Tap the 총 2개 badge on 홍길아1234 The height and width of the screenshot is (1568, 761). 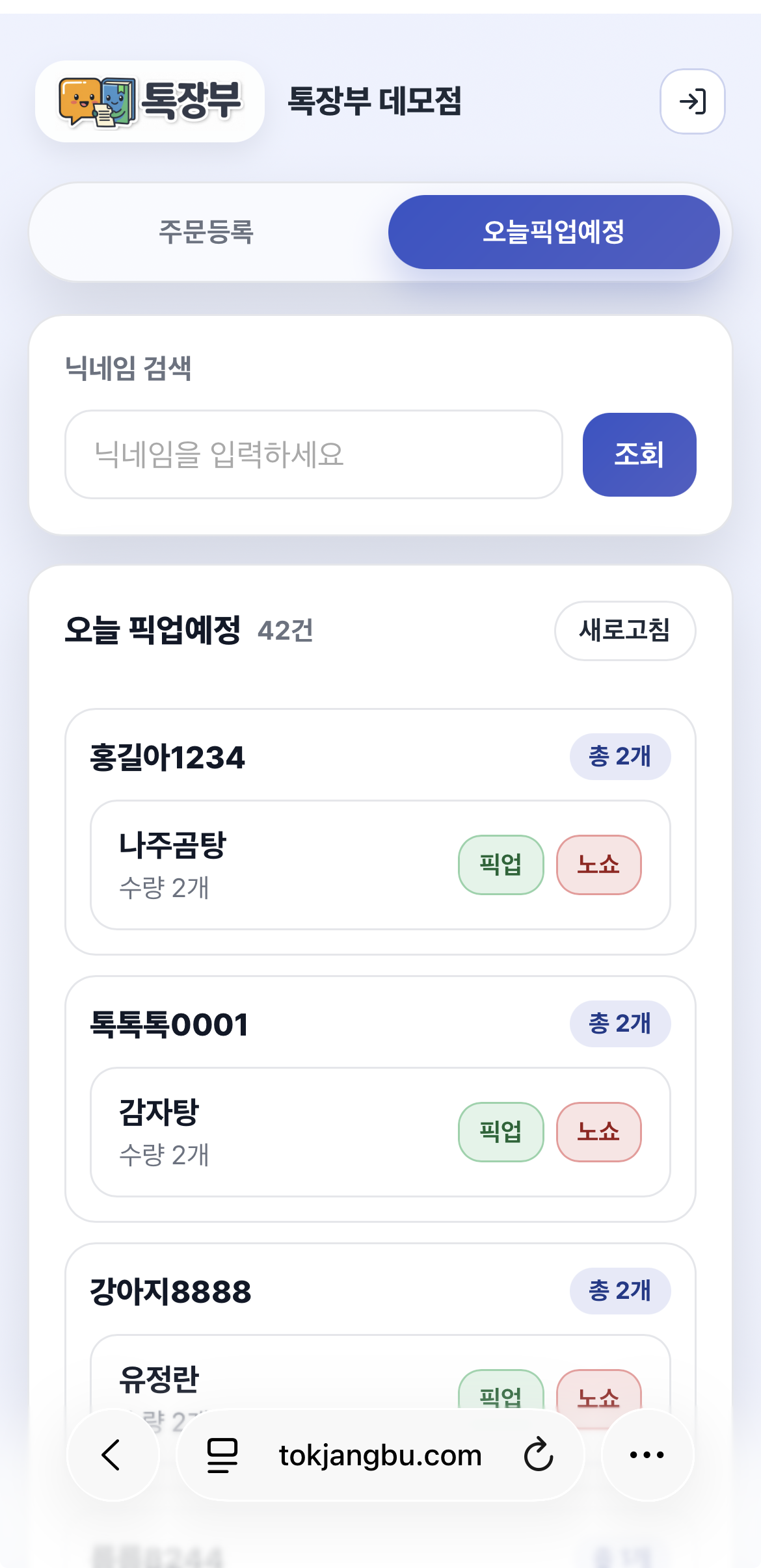tap(620, 756)
